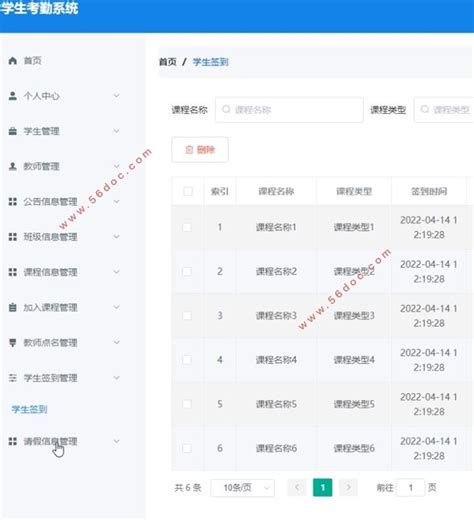
Task: Expand the 加入课程管理 menu
Action: [64, 307]
